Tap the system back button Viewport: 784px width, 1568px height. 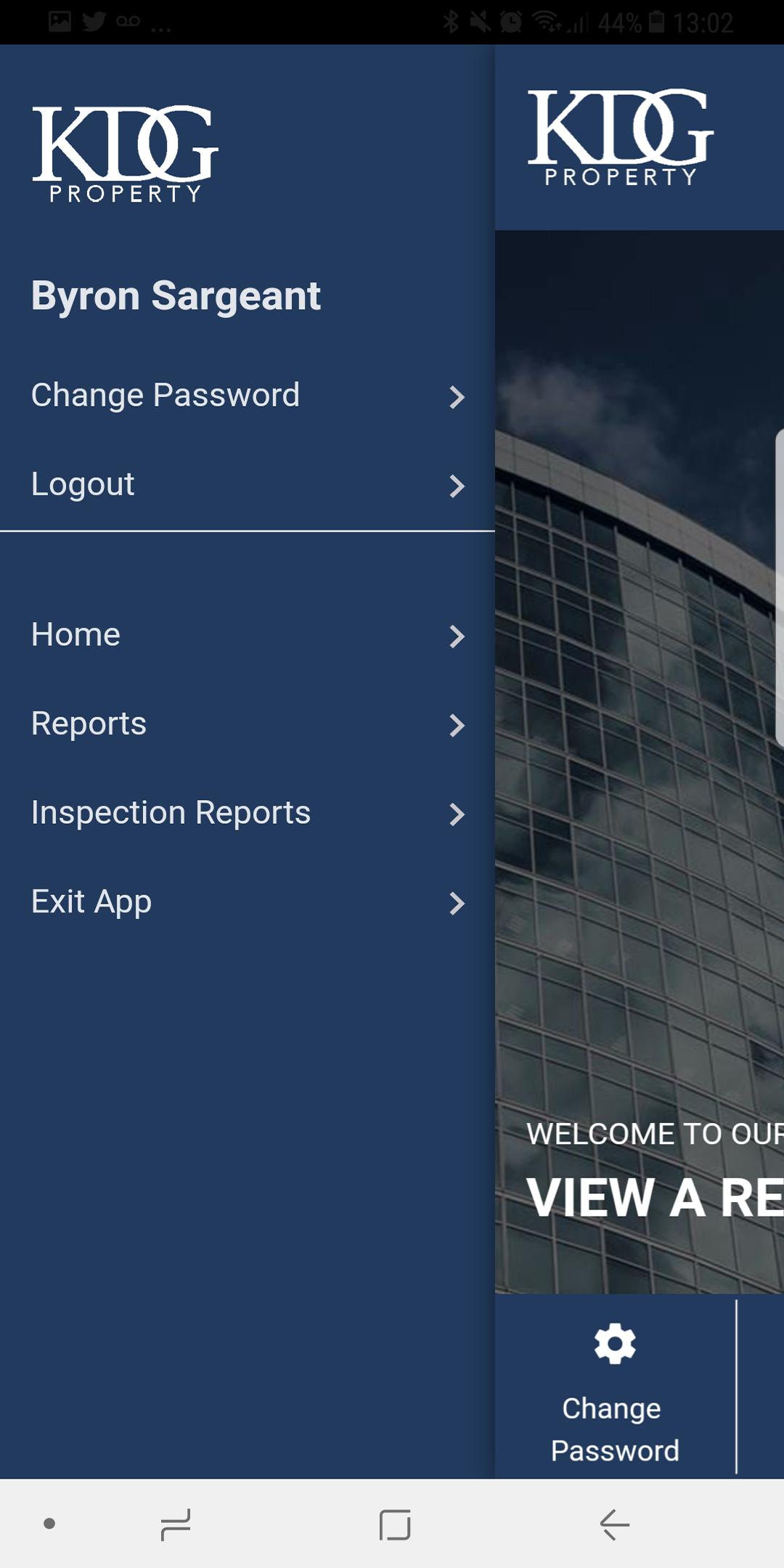tap(615, 1524)
